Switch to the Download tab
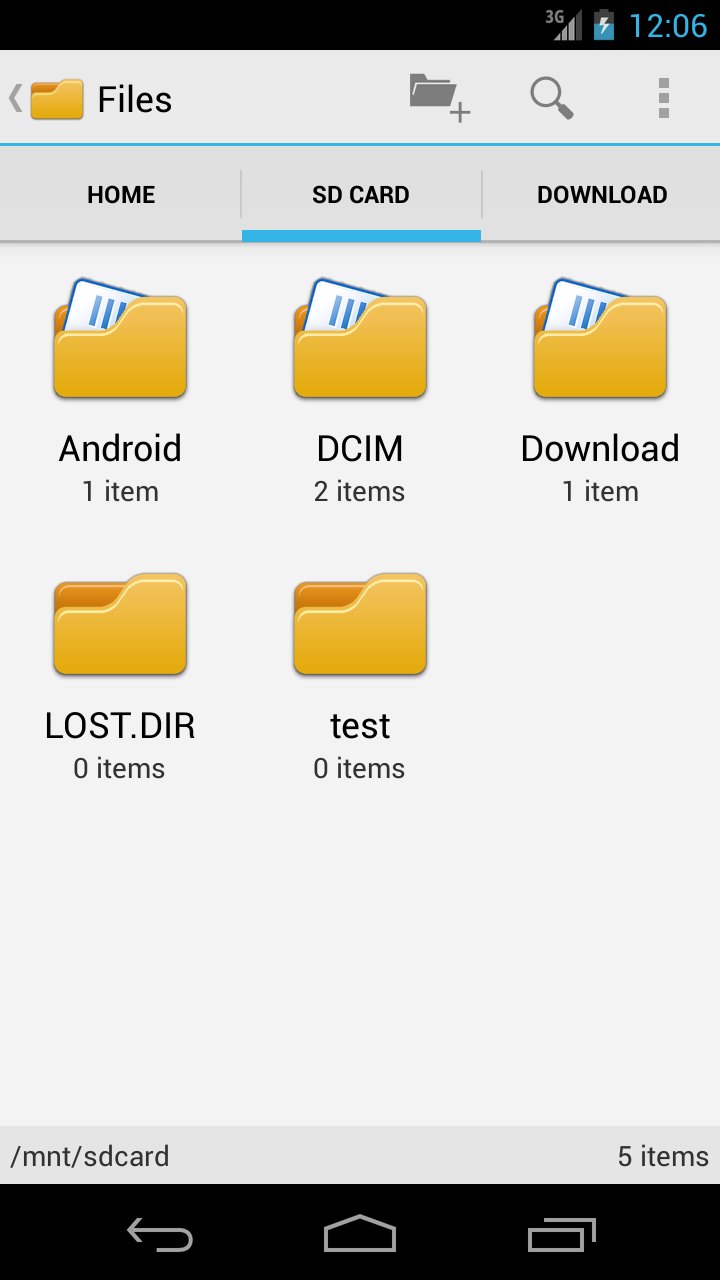 point(601,195)
